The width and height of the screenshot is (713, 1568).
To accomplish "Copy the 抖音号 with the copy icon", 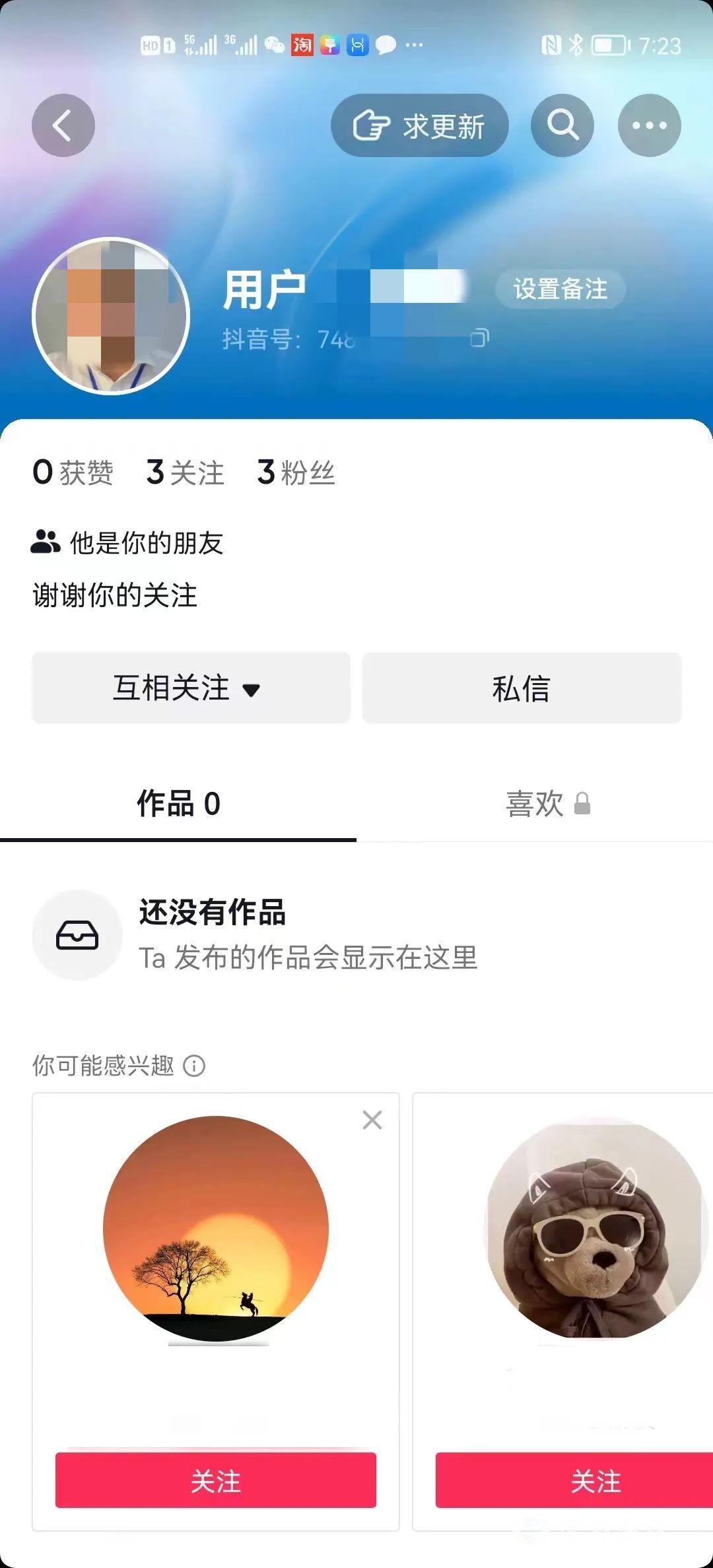I will click(479, 338).
